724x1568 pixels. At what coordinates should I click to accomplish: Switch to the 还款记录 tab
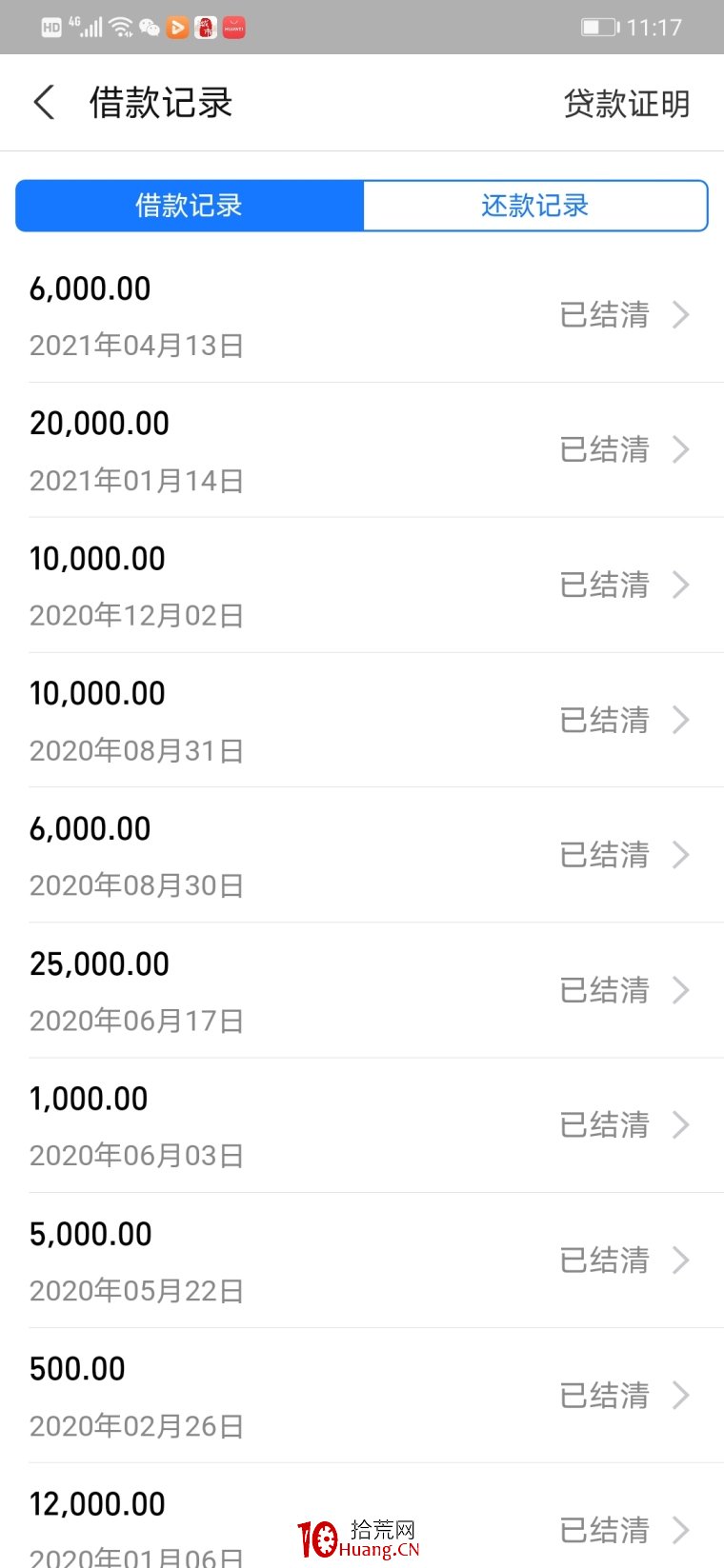pos(533,206)
